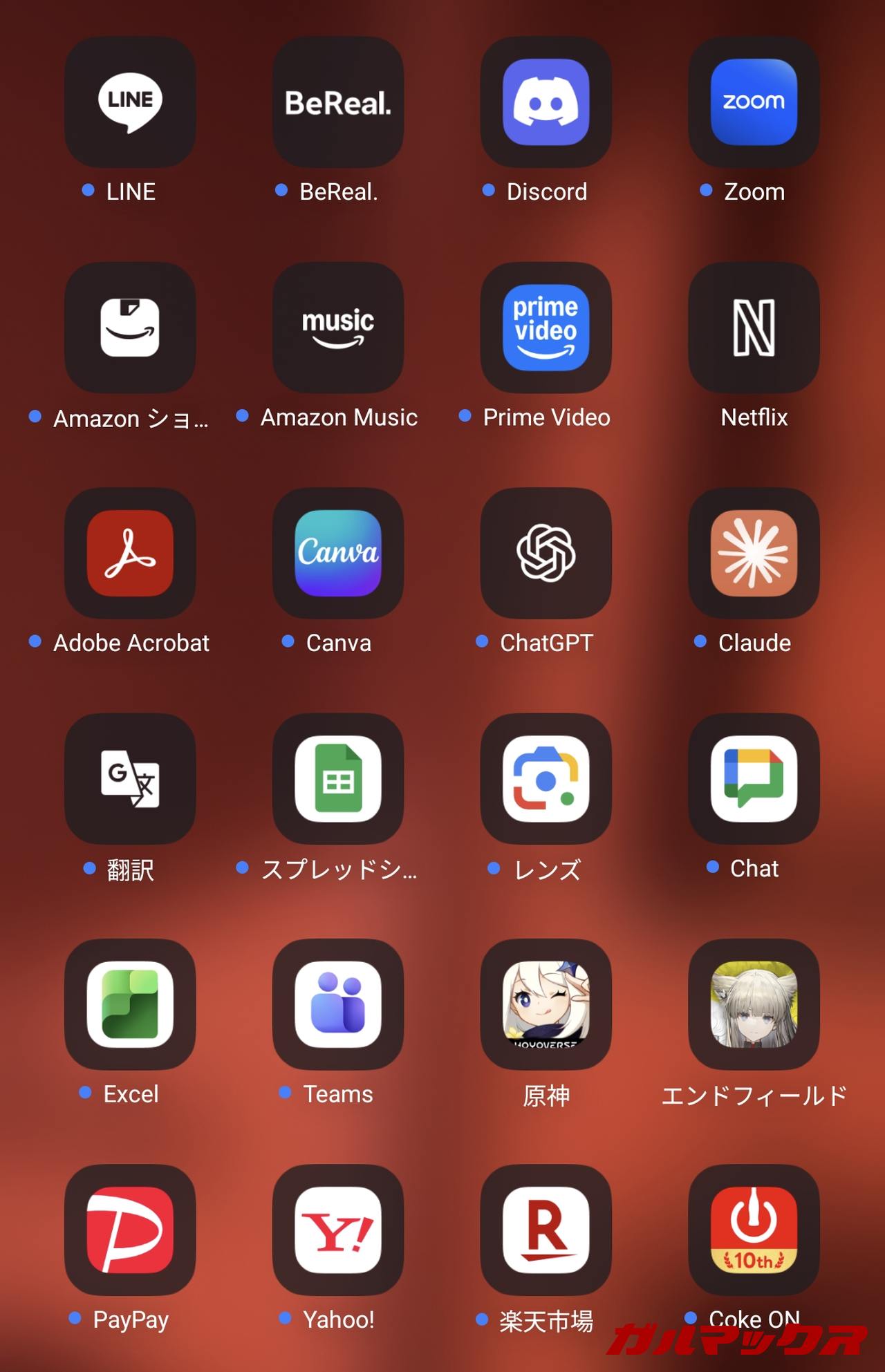Viewport: 885px width, 1372px height.
Task: Open the LINE app
Action: pyautogui.click(x=130, y=102)
